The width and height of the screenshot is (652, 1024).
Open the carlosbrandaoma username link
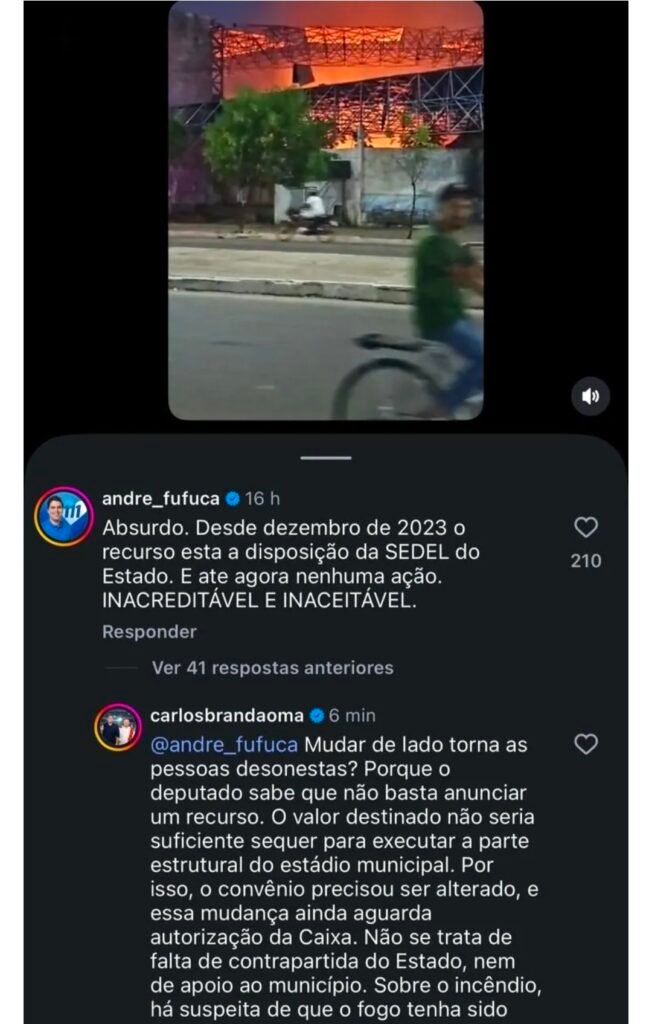click(x=227, y=715)
